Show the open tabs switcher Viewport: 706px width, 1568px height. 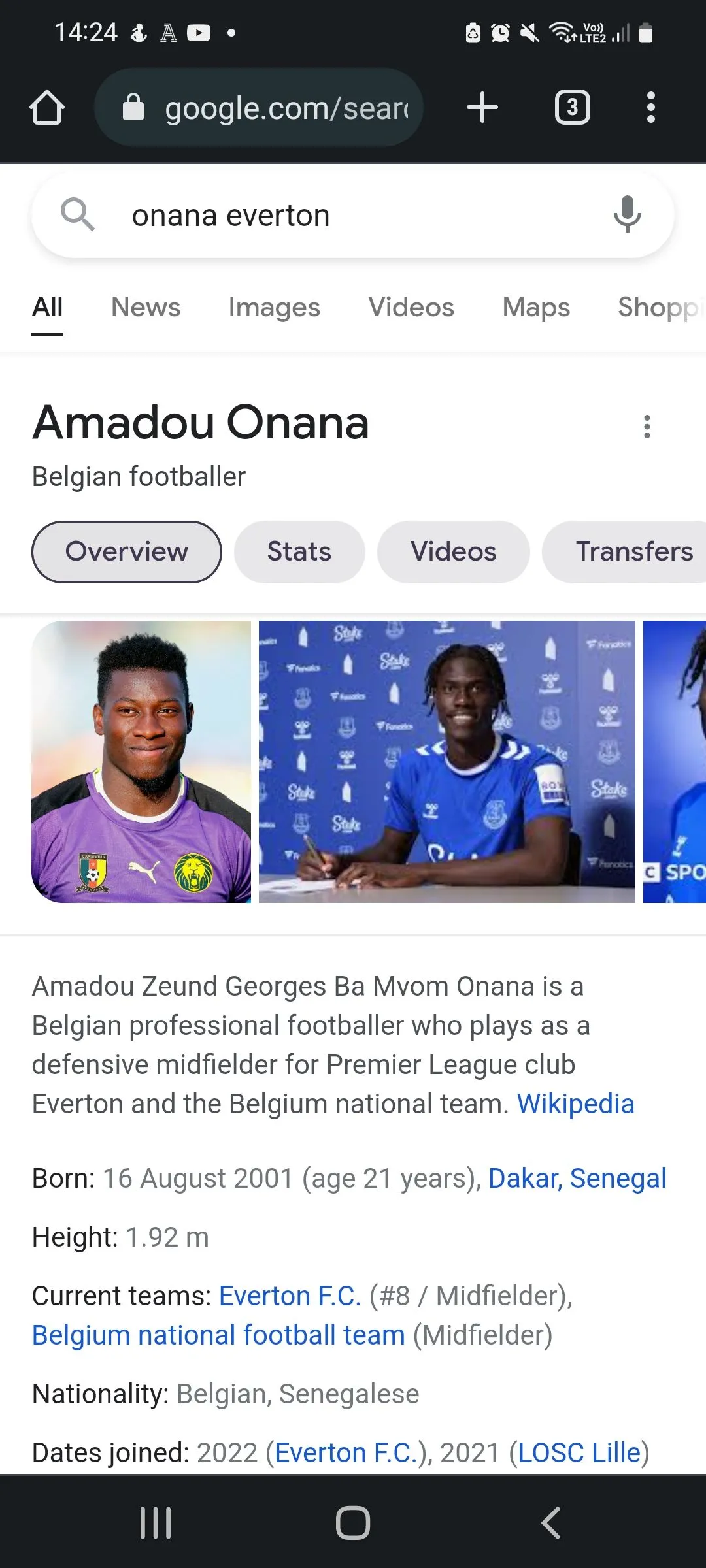(x=572, y=107)
